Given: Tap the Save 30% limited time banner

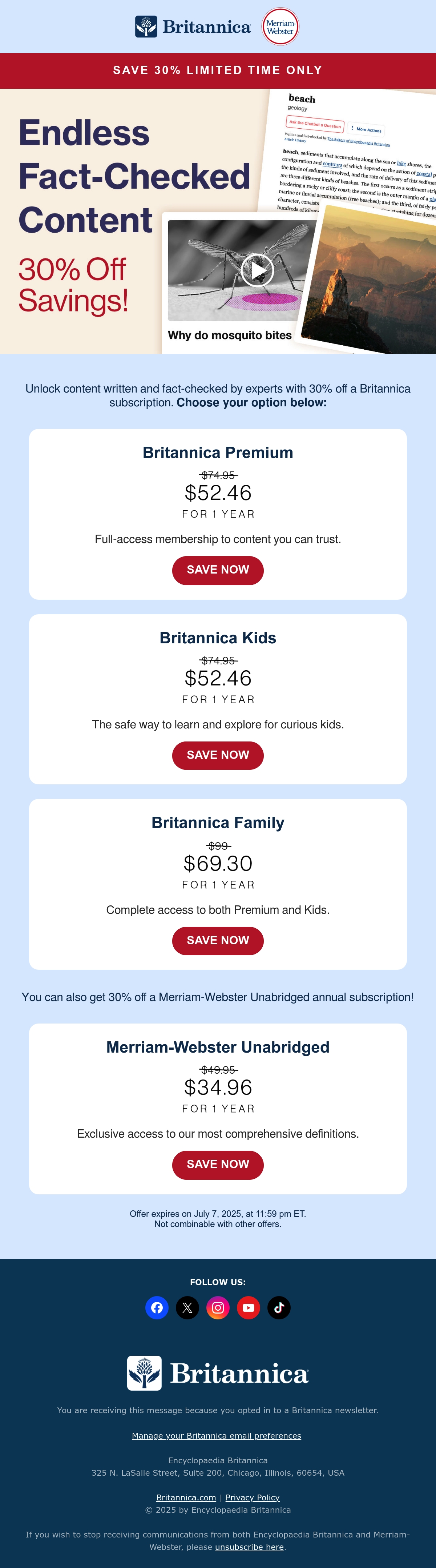Looking at the screenshot, I should tap(218, 71).
